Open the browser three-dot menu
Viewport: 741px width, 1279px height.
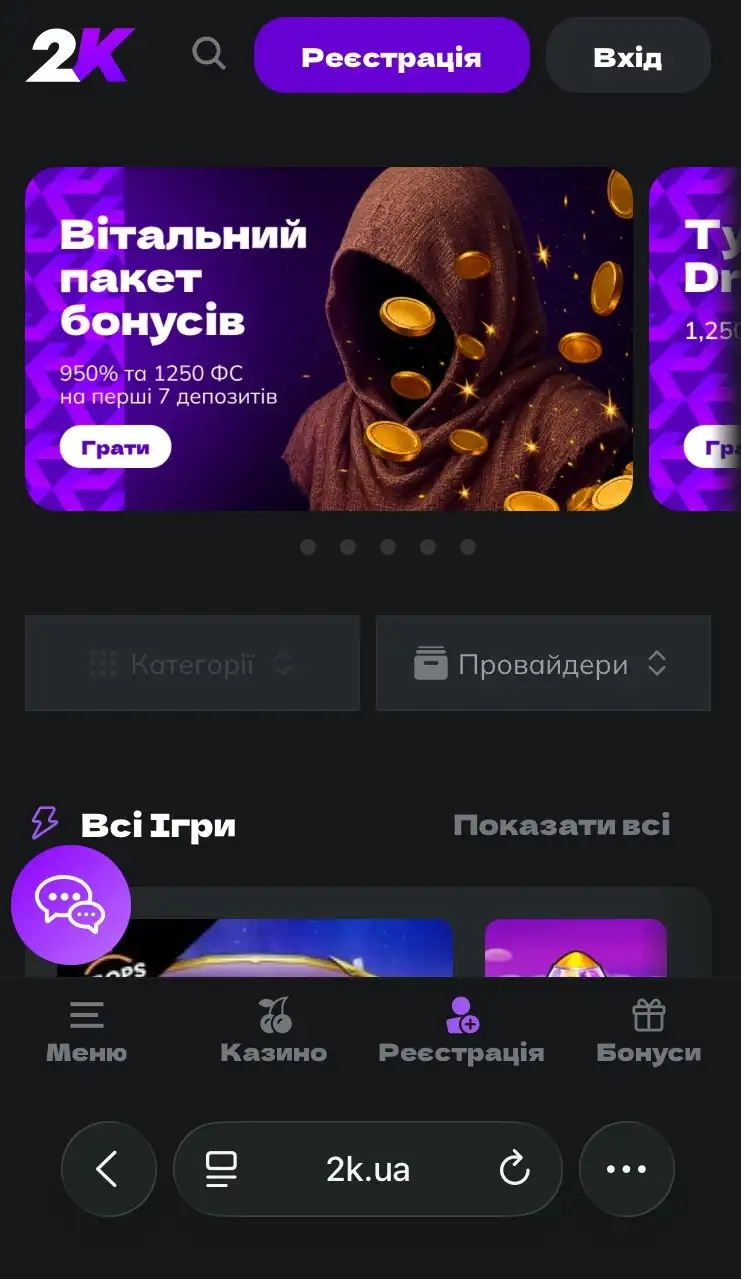pyautogui.click(x=627, y=1168)
